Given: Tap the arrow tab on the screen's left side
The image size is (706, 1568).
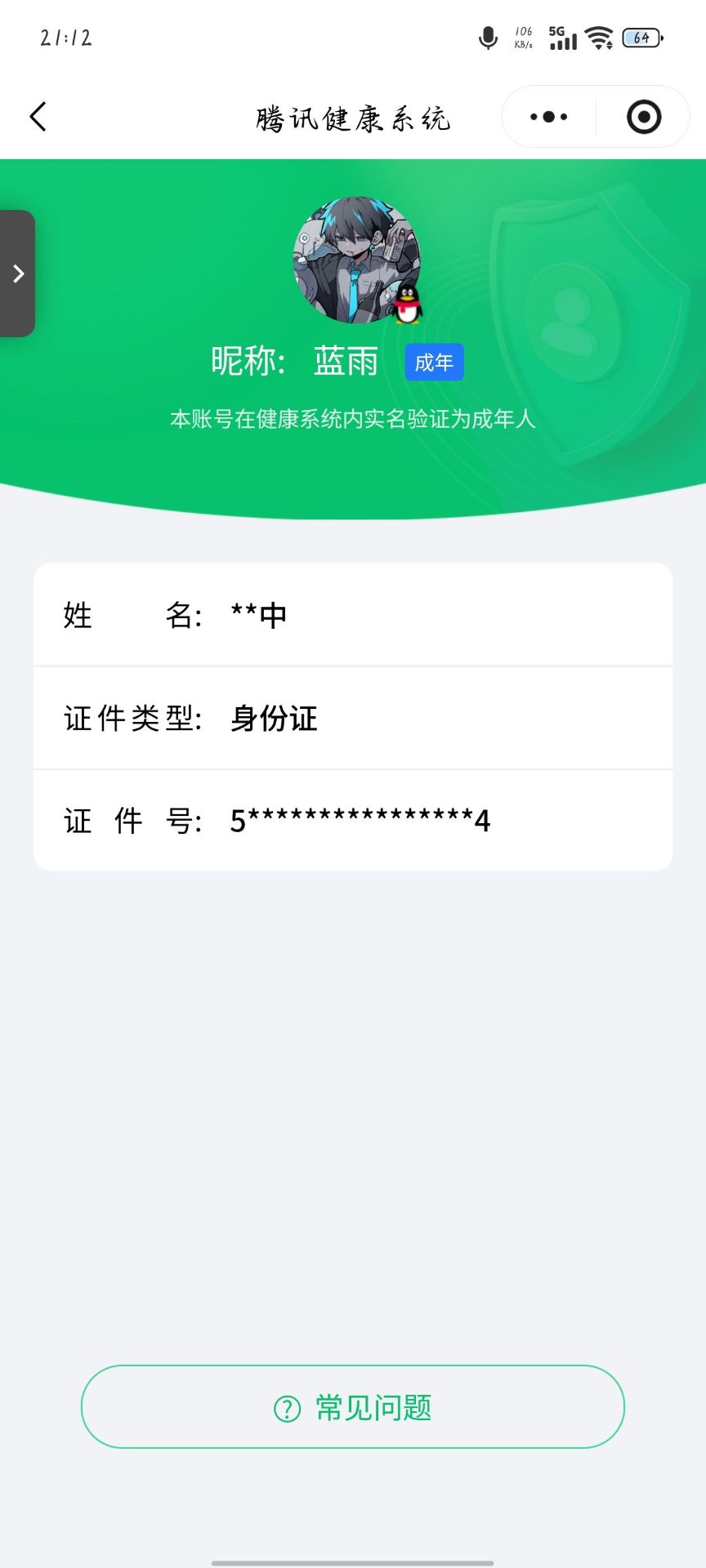Looking at the screenshot, I should (x=18, y=274).
